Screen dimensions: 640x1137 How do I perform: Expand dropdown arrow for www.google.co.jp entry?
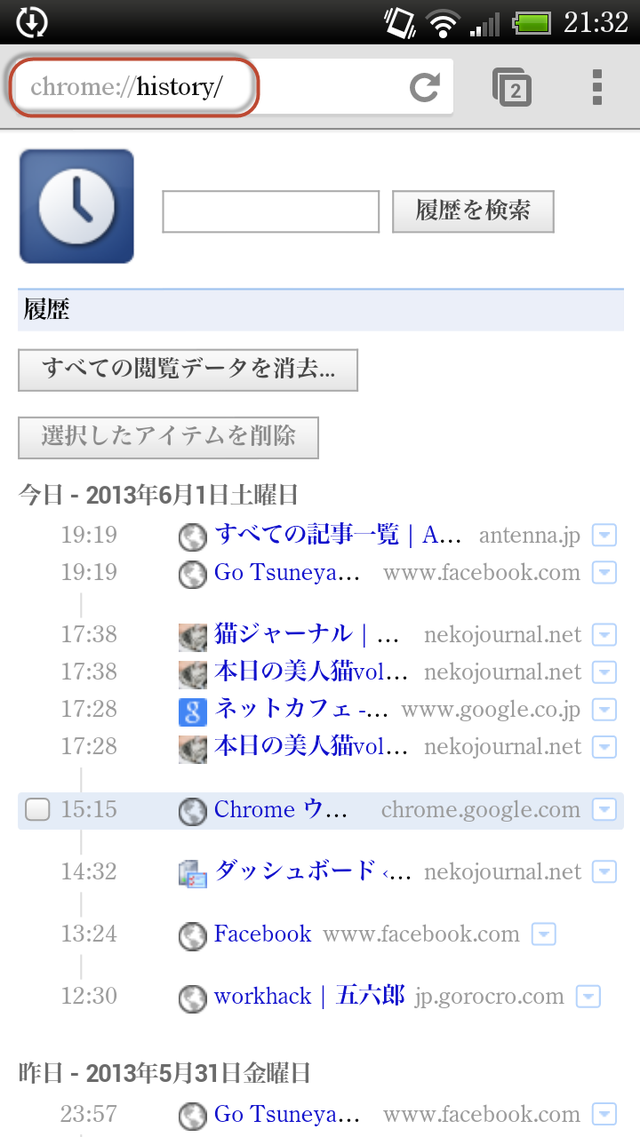click(604, 710)
